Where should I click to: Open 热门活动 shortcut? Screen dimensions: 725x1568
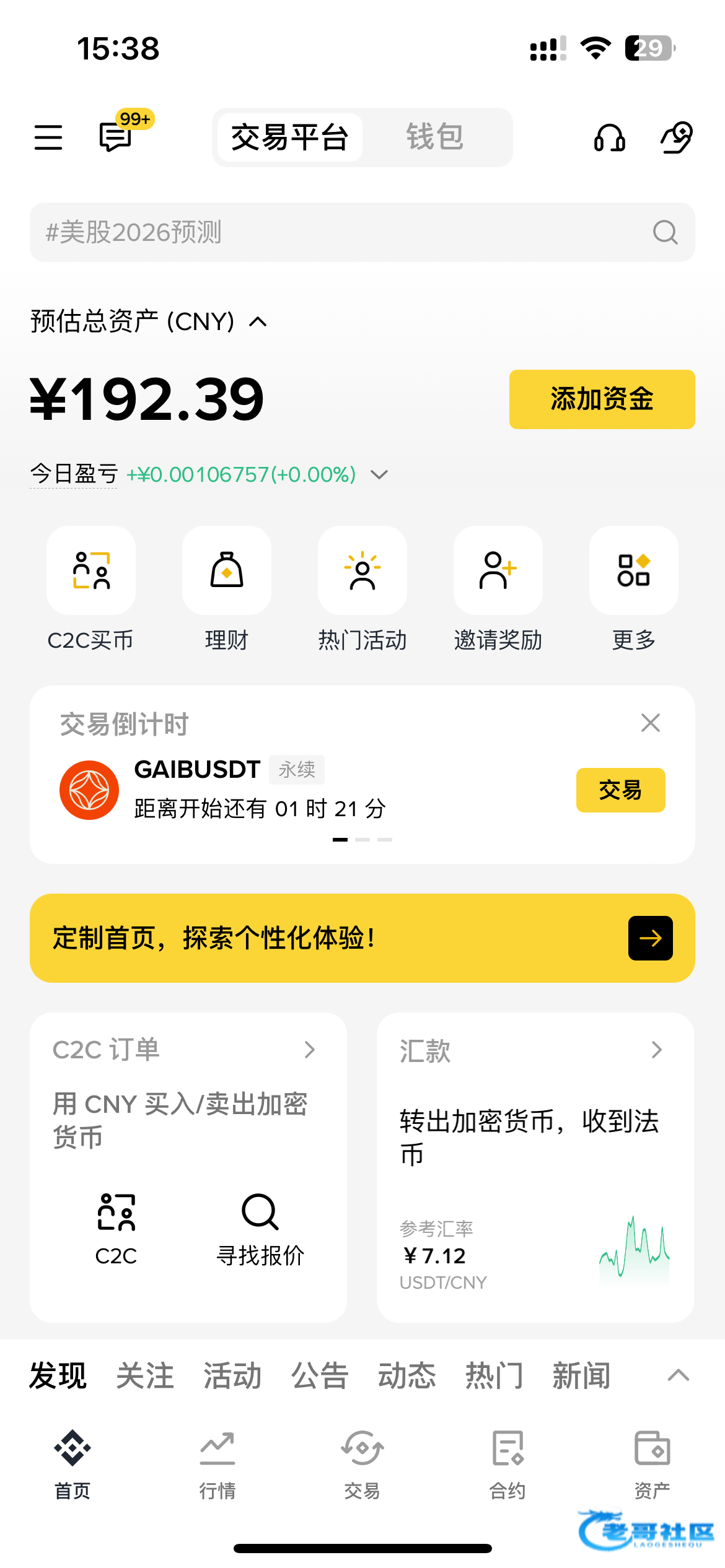pos(362,588)
